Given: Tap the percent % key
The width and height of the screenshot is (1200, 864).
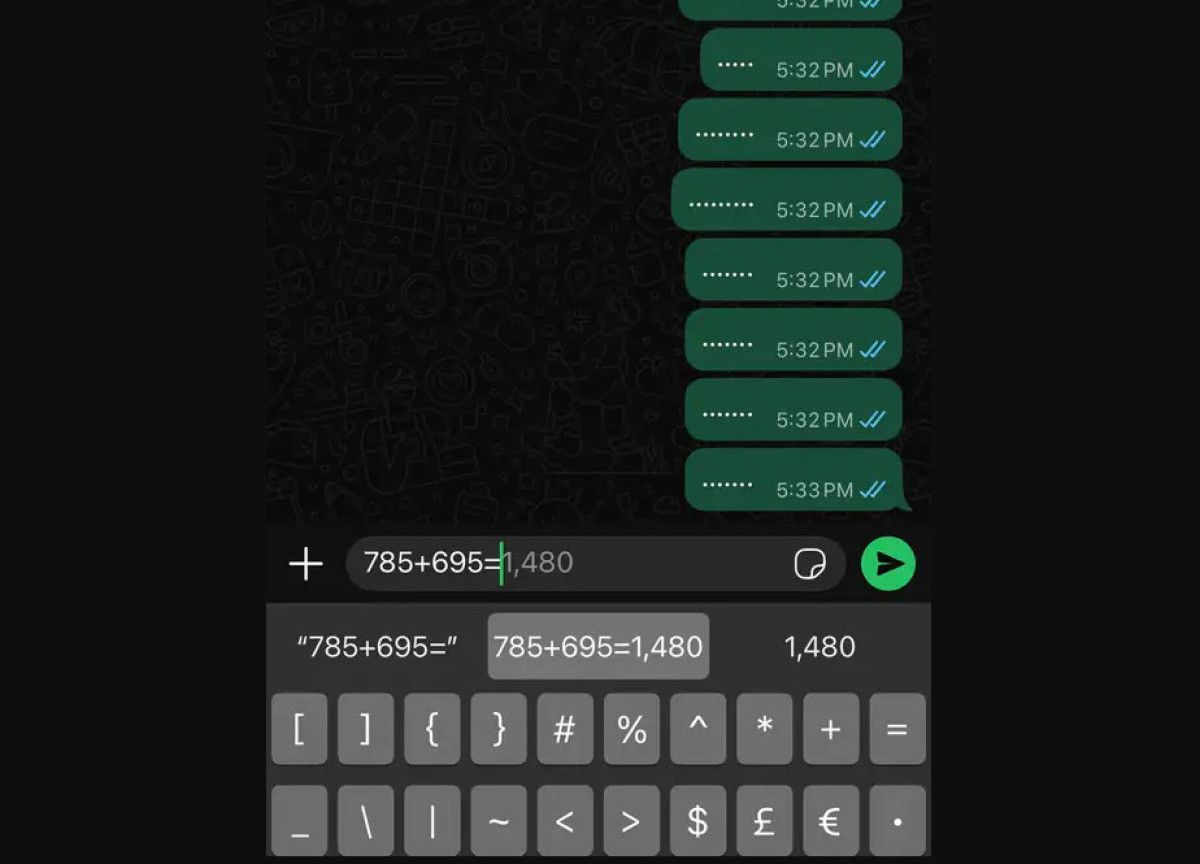Looking at the screenshot, I should pos(631,729).
